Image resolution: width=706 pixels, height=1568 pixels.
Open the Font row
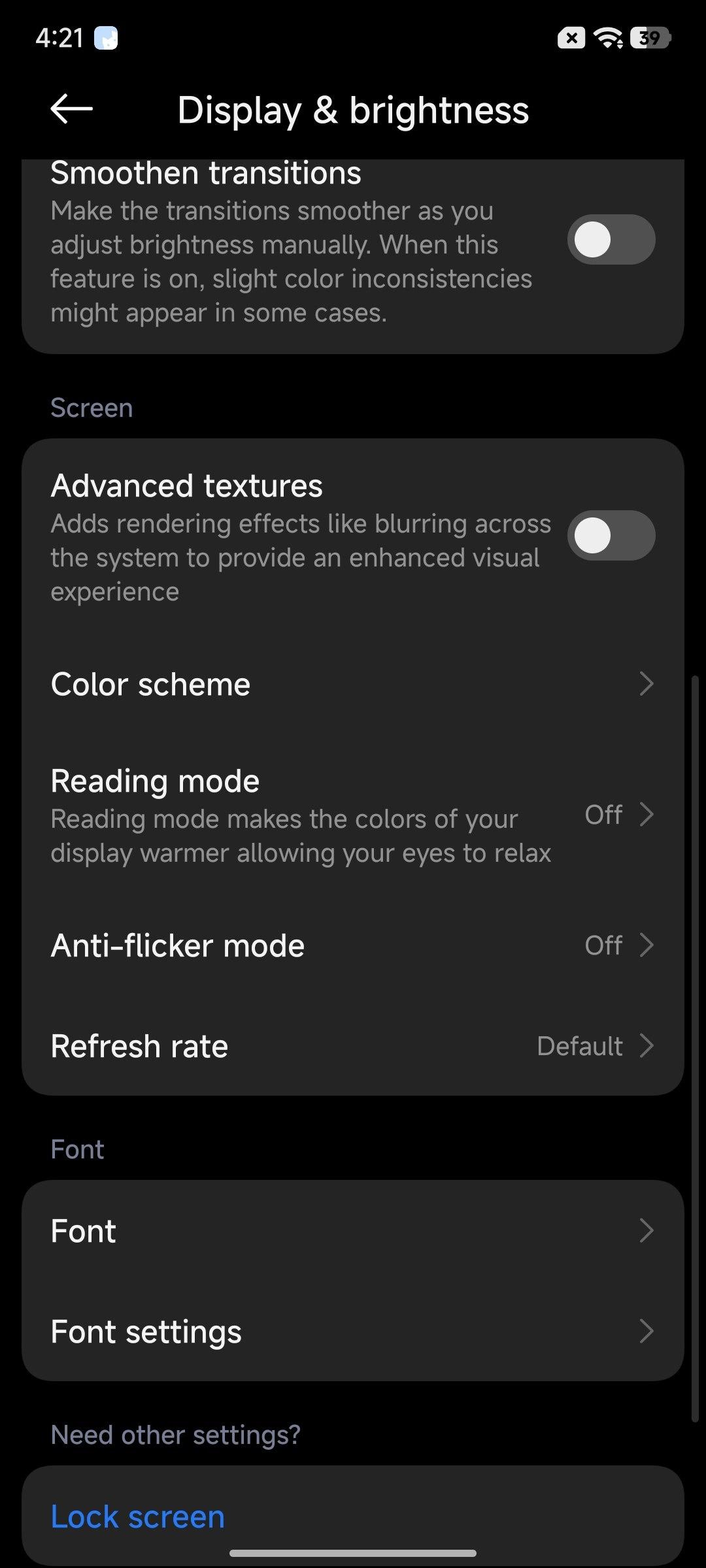353,1231
